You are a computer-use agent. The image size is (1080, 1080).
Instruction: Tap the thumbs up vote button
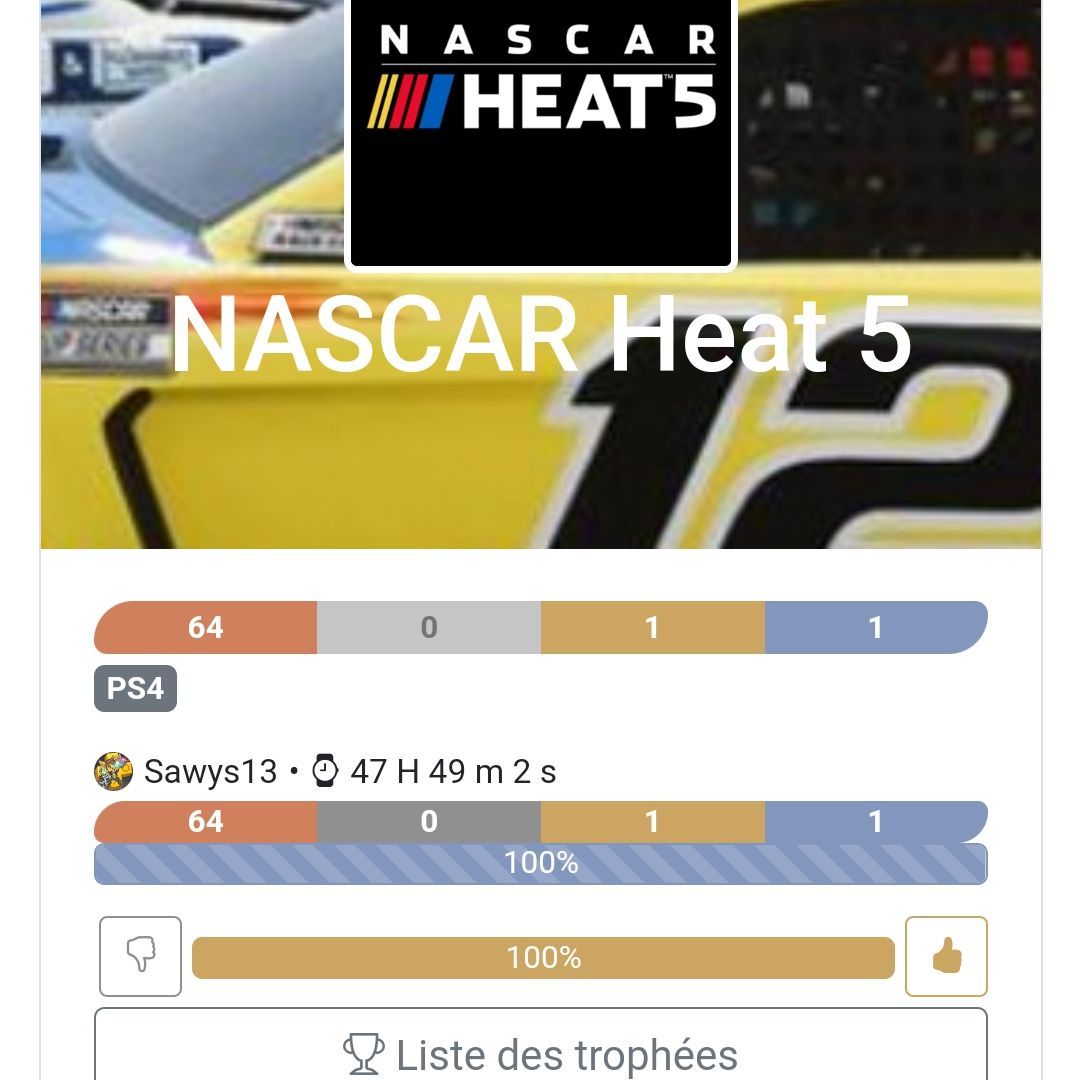[946, 956]
